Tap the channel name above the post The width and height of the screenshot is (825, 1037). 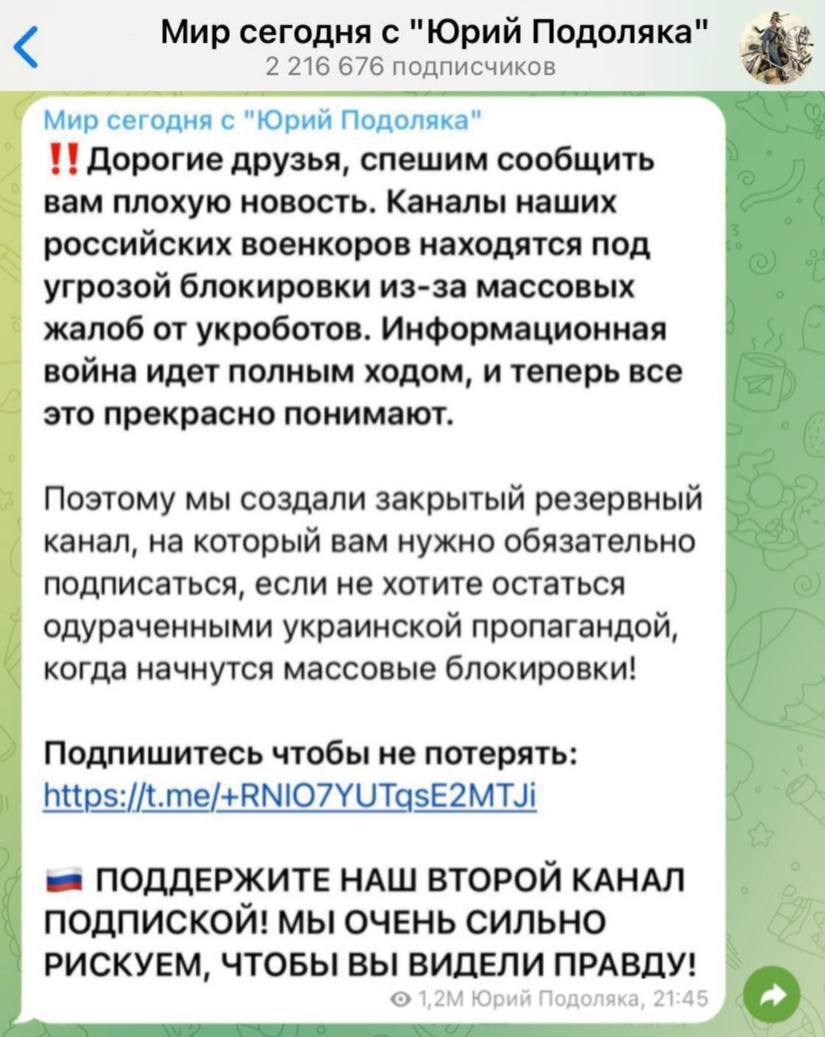(263, 122)
